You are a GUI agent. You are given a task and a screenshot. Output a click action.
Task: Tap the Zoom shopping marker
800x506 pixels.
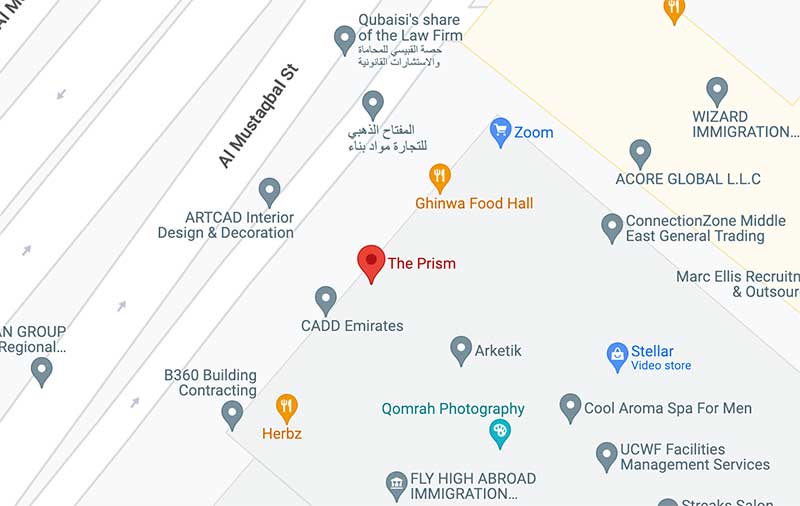click(501, 130)
